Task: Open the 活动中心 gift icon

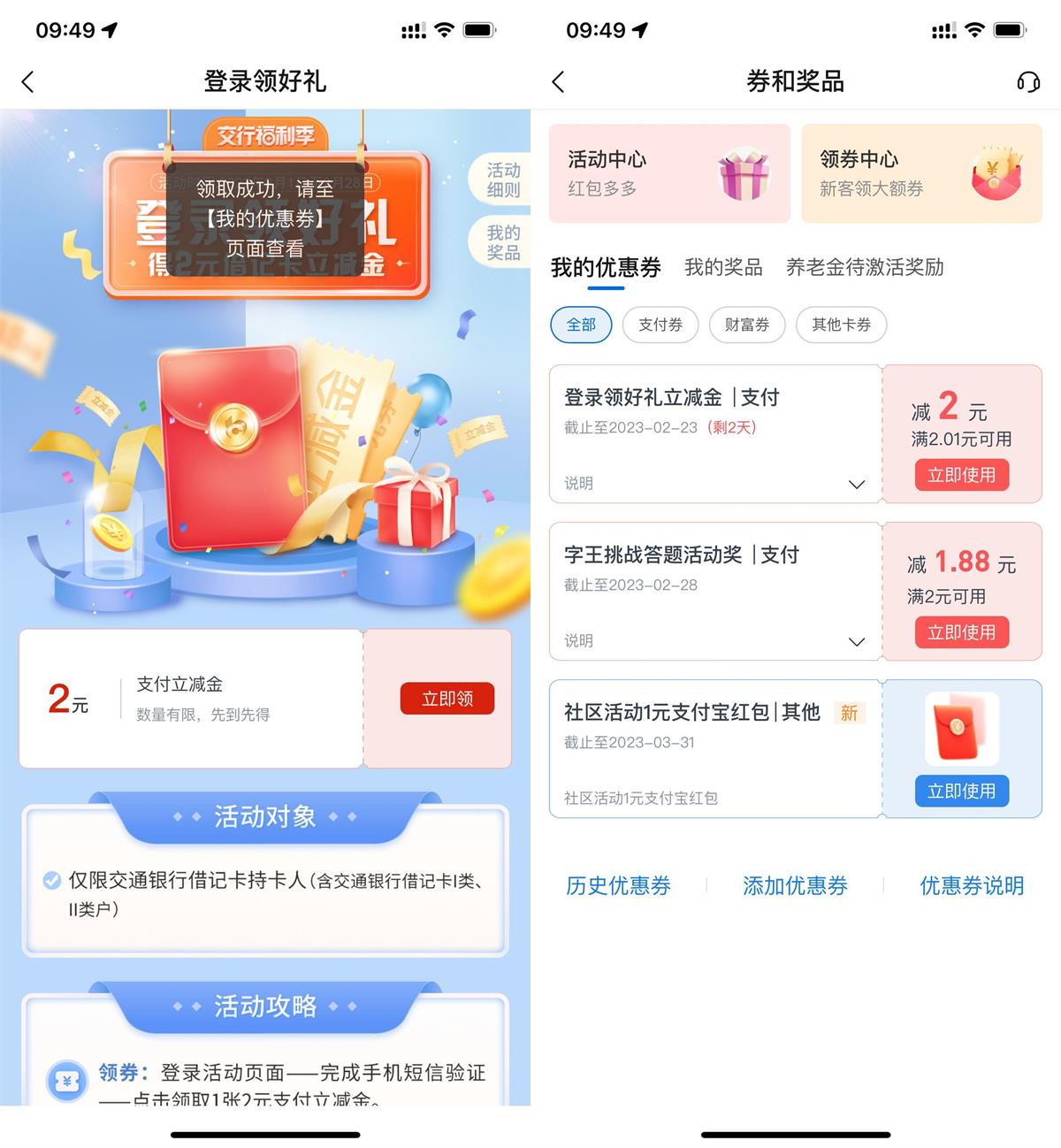Action: pos(748,173)
